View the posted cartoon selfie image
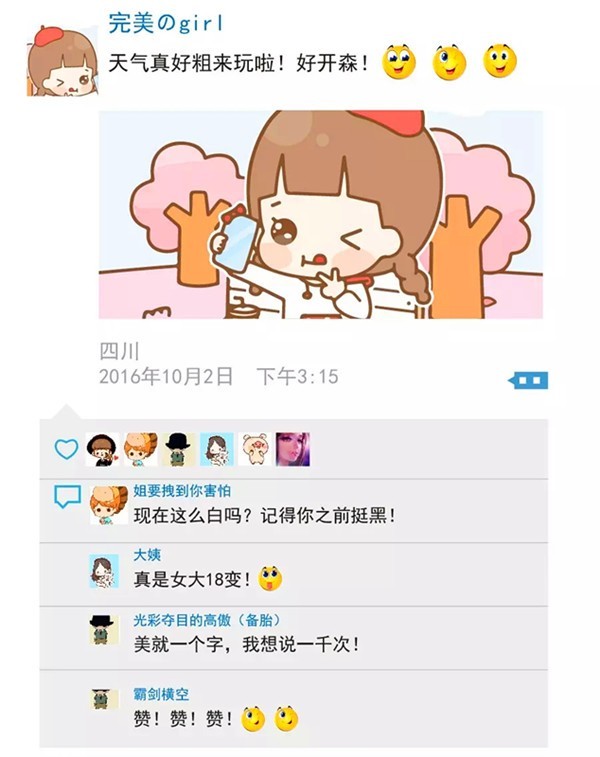The width and height of the screenshot is (600, 757). [x=320, y=214]
